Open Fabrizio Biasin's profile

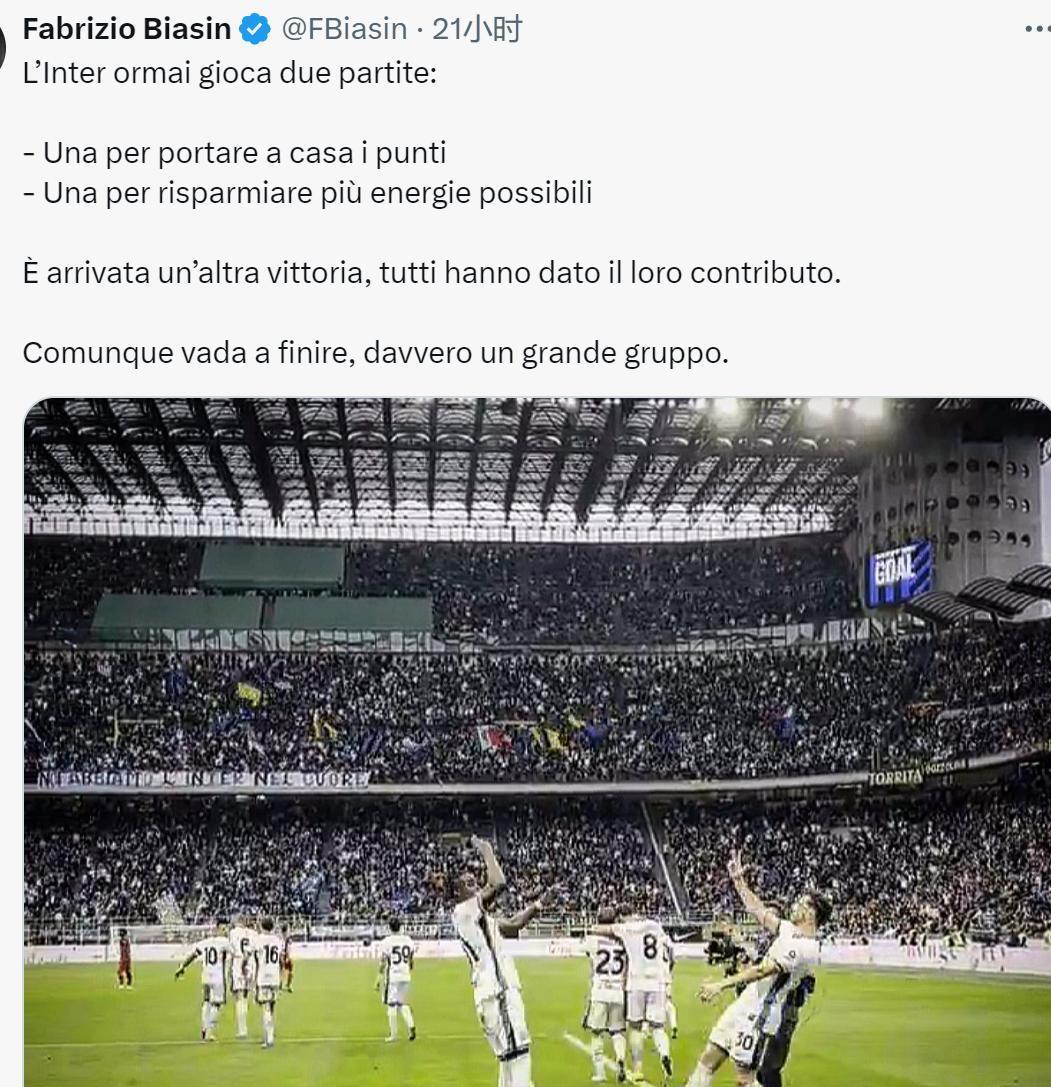tap(127, 29)
